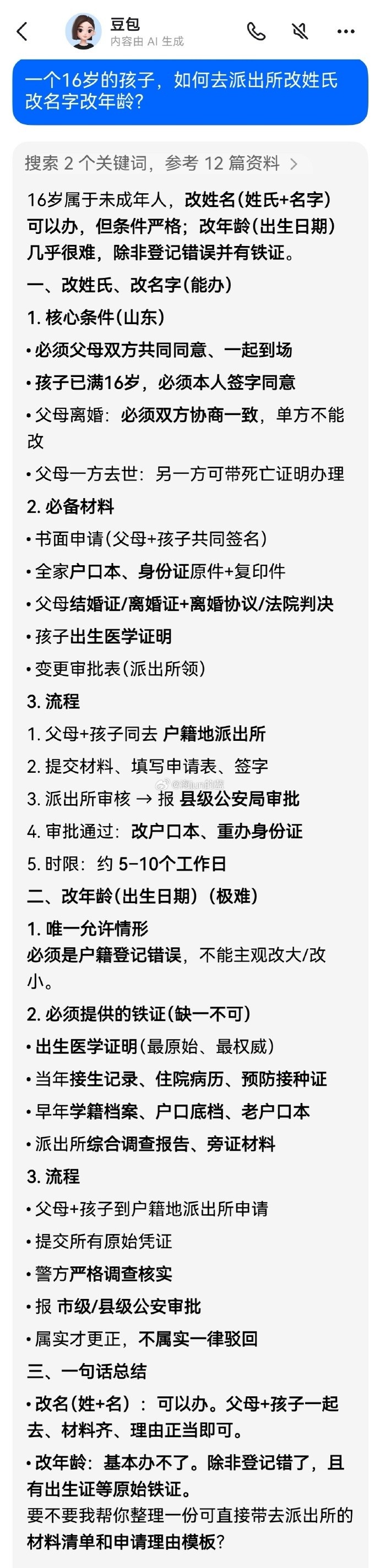Open the three-dot overflow menu
This screenshot has height=1568, width=380.
click(345, 31)
